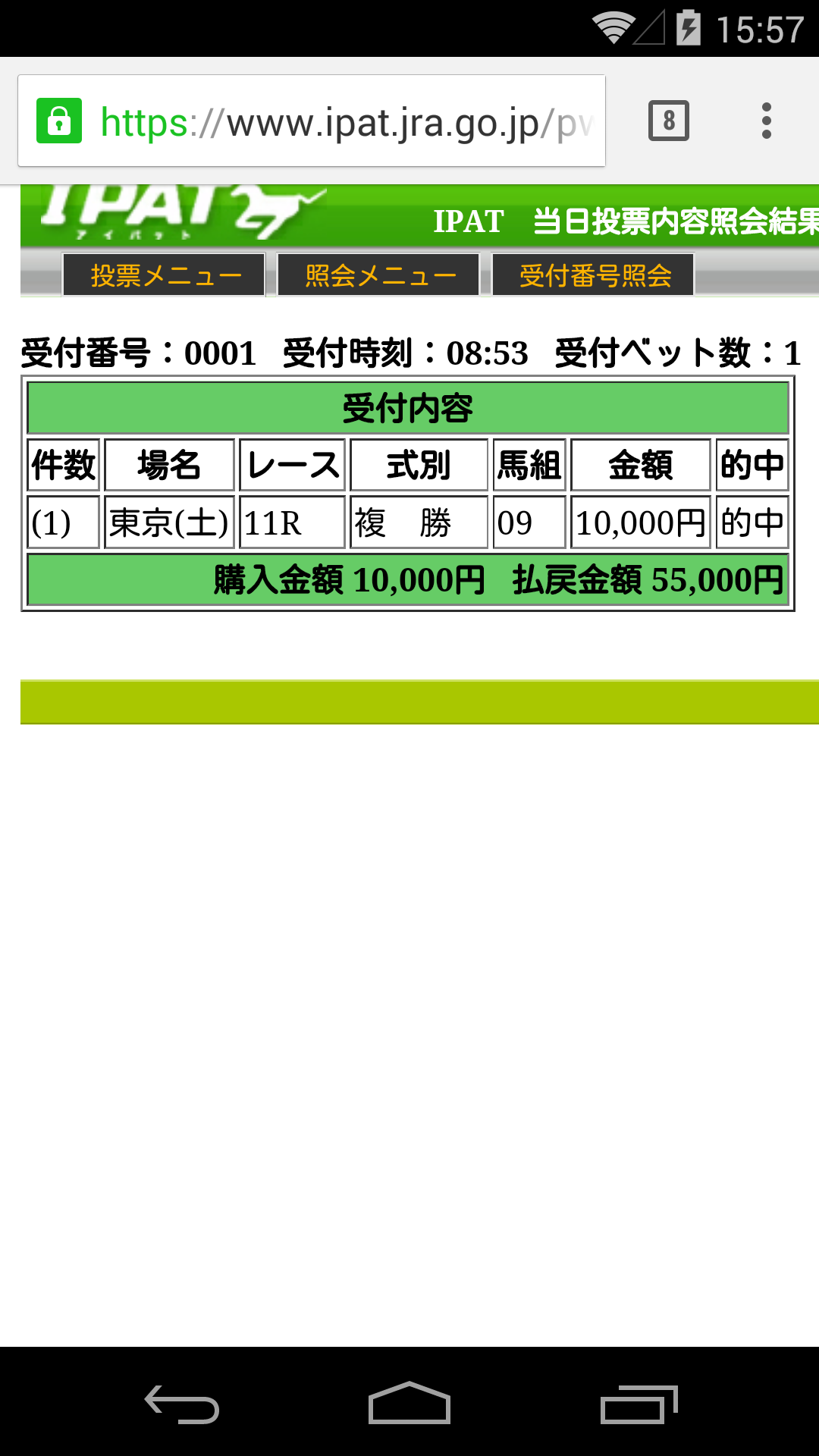This screenshot has height=1456, width=819.
Task: Open the 照会メニュー button
Action: click(x=379, y=275)
